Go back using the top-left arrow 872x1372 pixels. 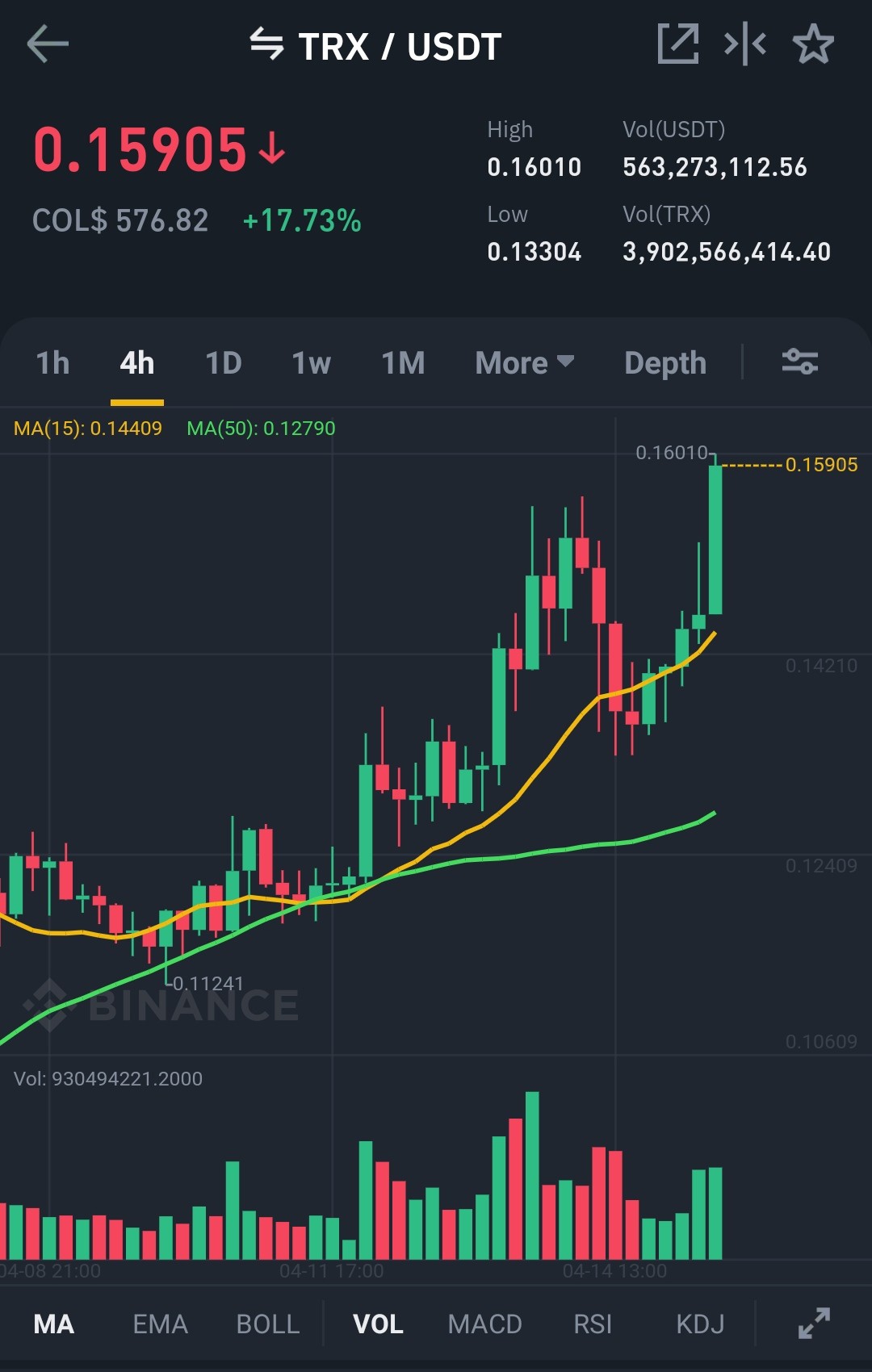pyautogui.click(x=48, y=44)
